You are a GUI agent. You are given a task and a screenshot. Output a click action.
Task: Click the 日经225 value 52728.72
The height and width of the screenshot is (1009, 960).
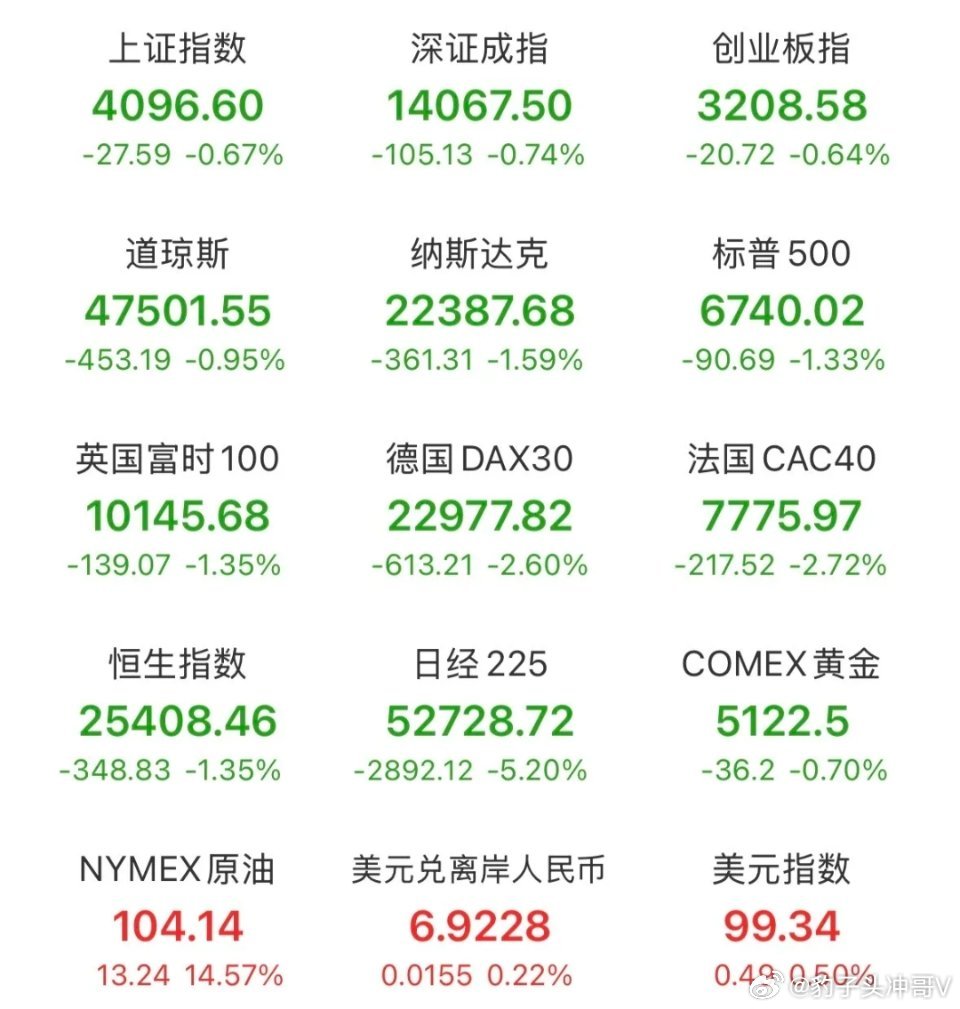(x=478, y=720)
